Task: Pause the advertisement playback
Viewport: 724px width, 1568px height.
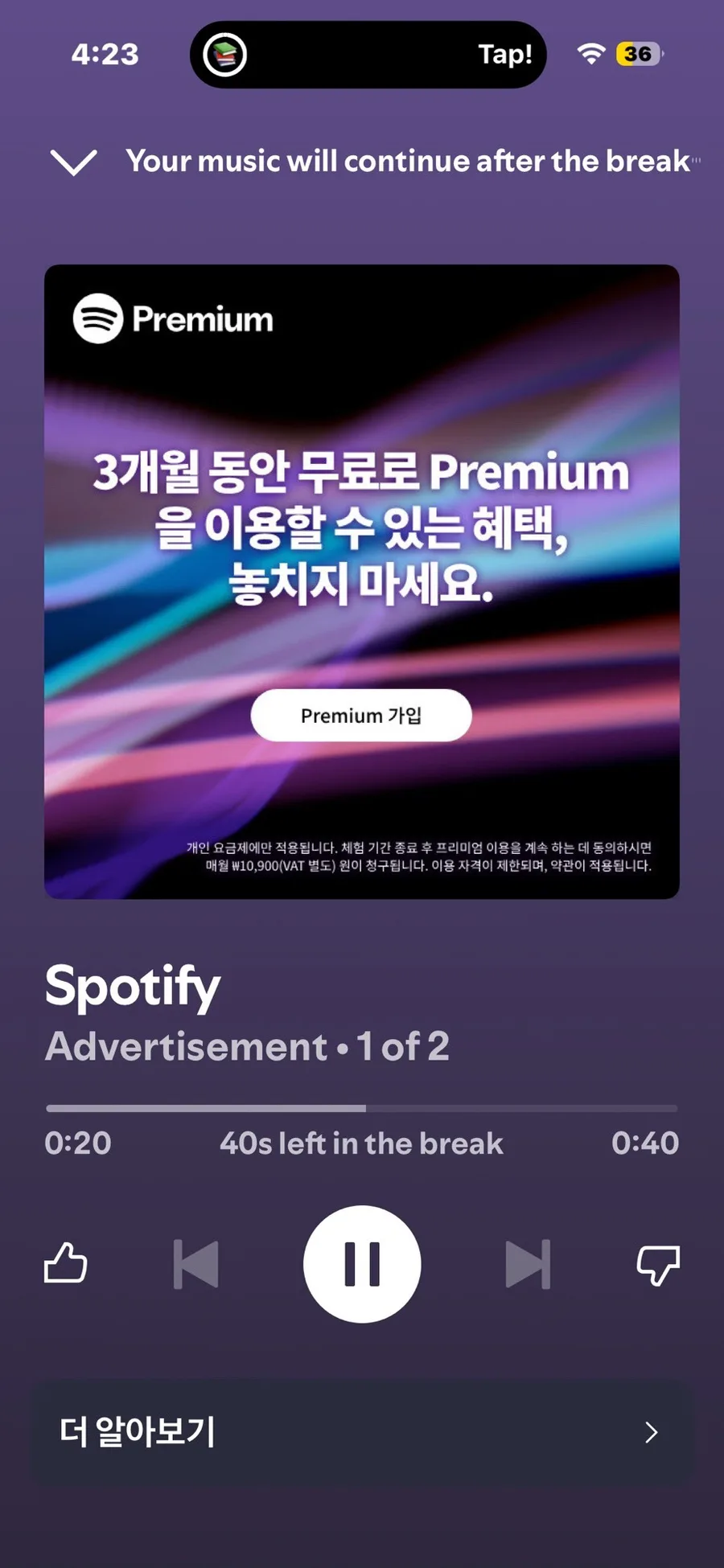Action: point(362,1263)
